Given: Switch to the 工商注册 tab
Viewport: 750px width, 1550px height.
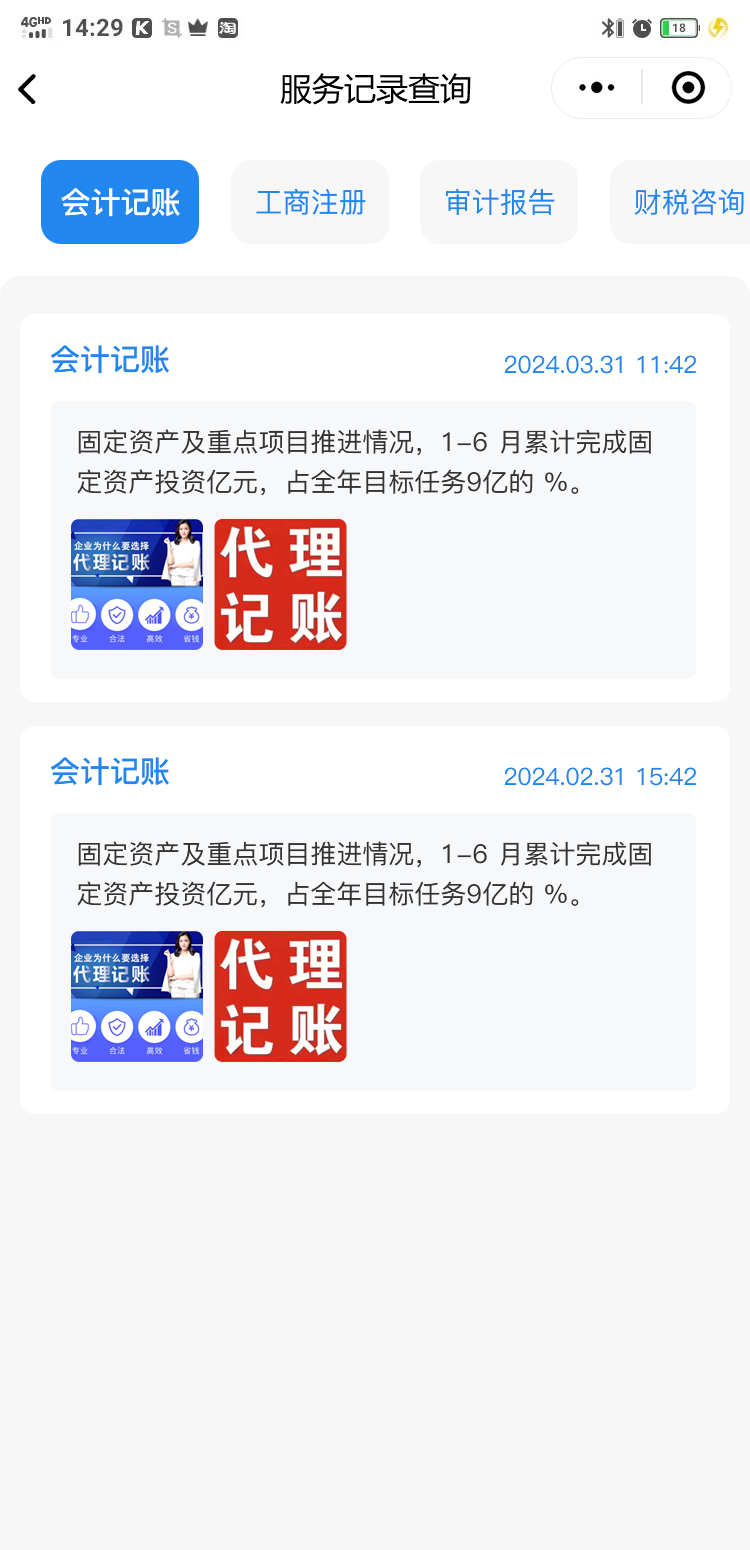Looking at the screenshot, I should pos(310,202).
